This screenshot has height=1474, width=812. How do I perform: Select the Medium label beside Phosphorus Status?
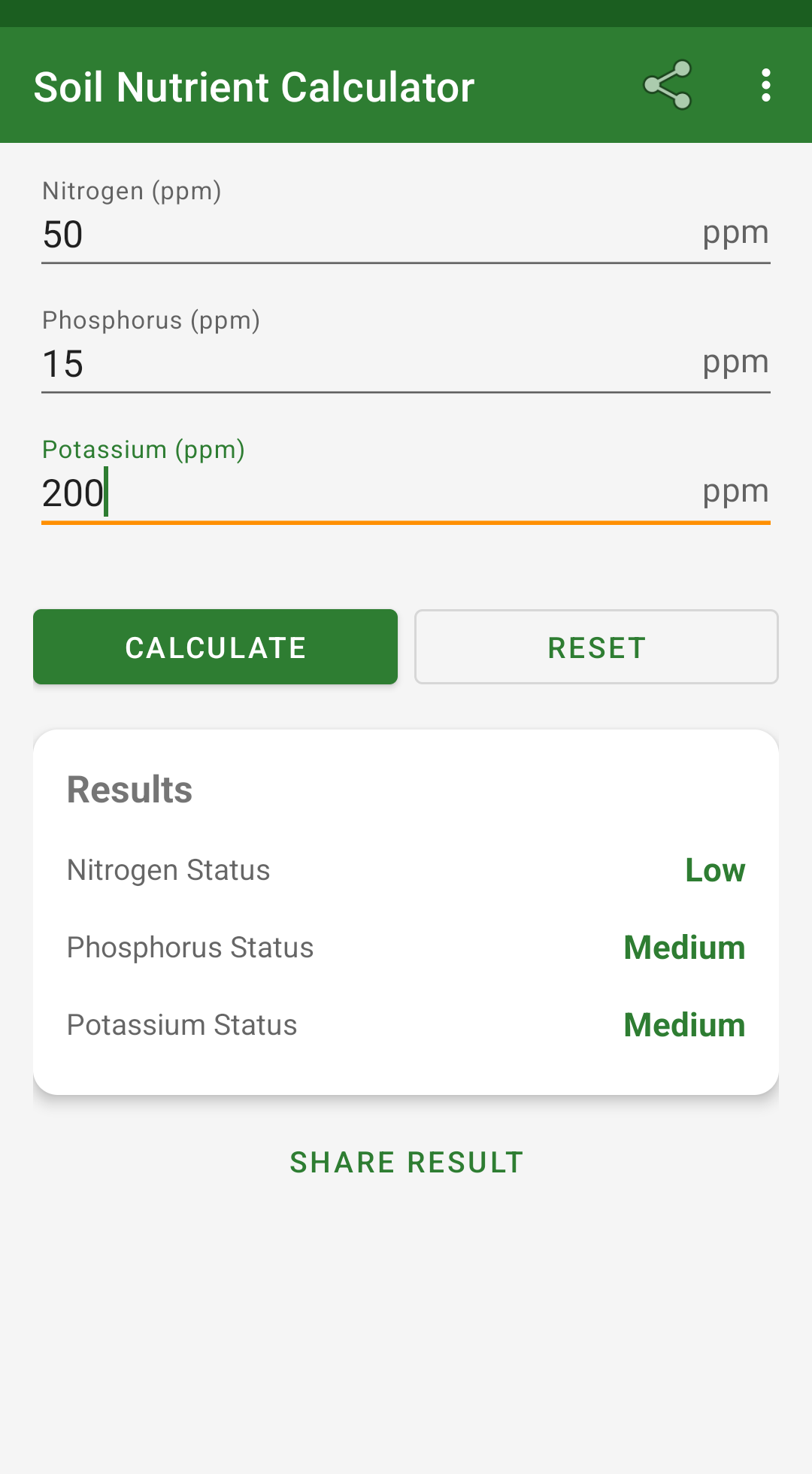[683, 947]
